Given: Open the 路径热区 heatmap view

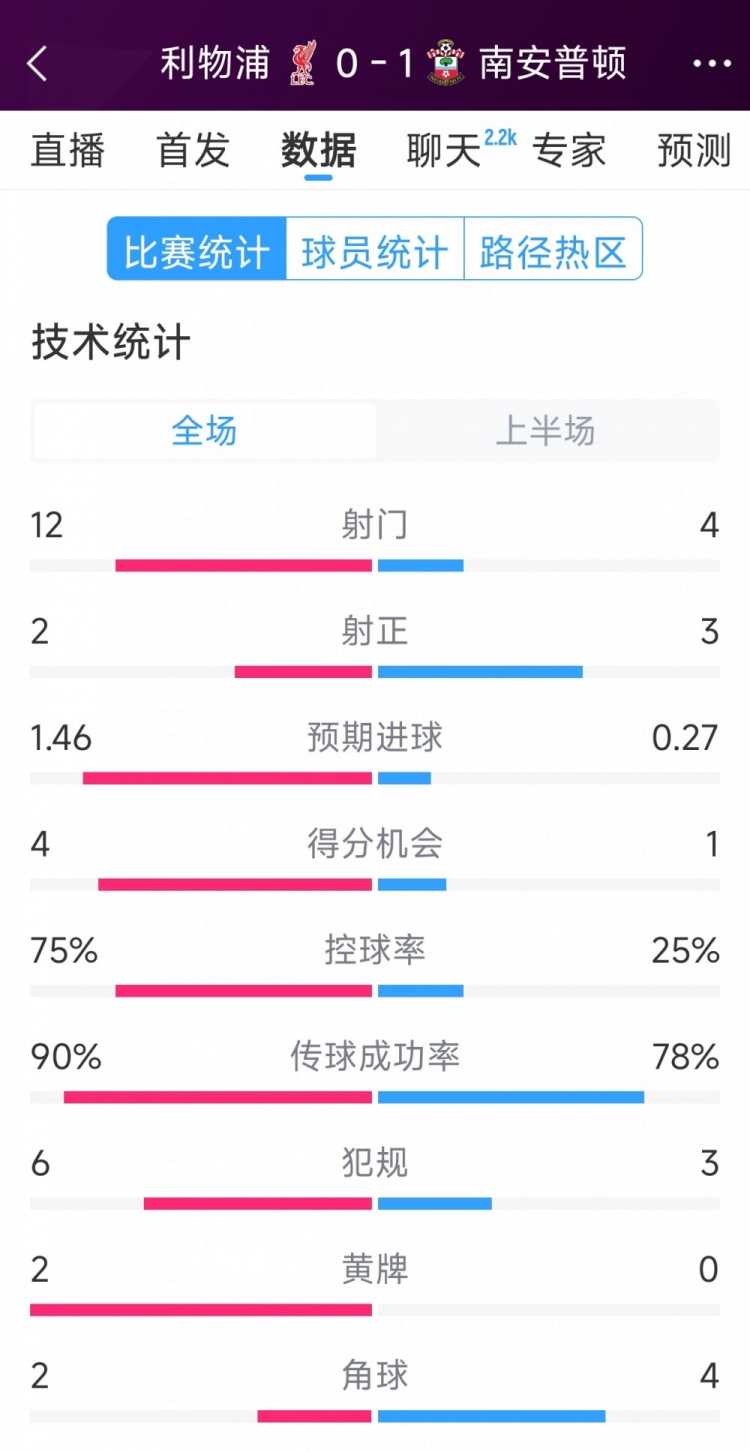Looking at the screenshot, I should [554, 250].
